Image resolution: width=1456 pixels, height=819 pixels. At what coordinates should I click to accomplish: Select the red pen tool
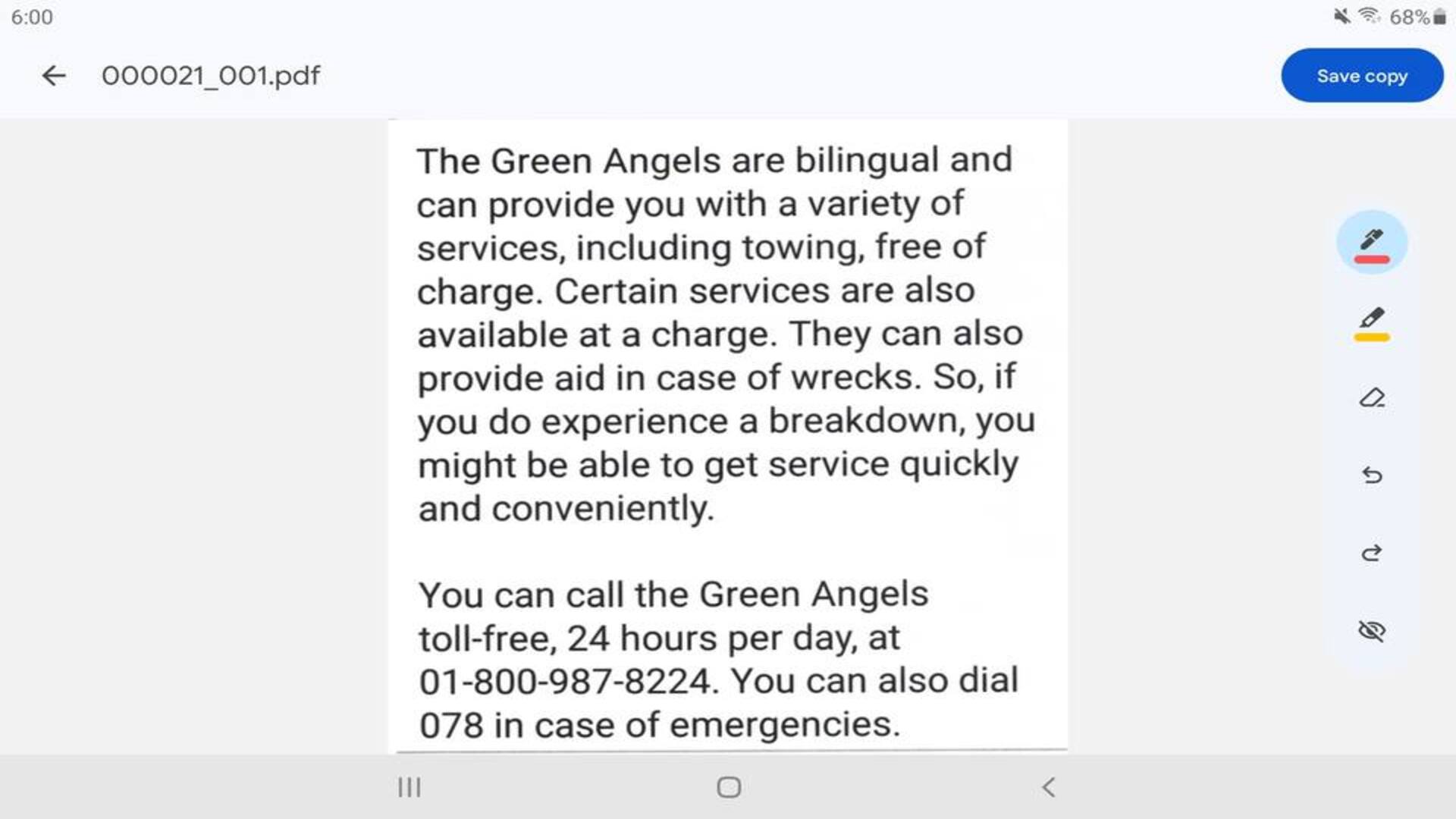(x=1372, y=243)
